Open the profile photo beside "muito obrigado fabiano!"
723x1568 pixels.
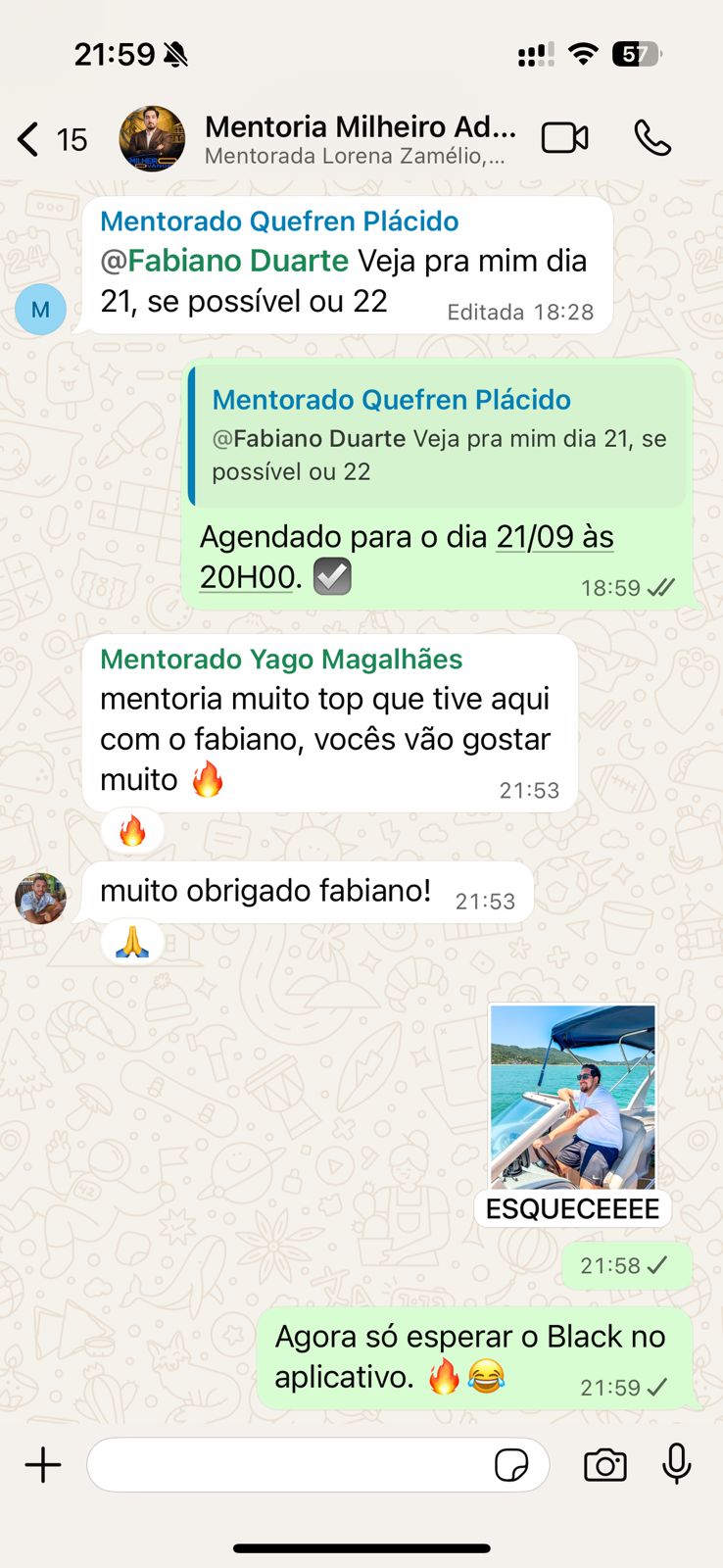[40, 898]
